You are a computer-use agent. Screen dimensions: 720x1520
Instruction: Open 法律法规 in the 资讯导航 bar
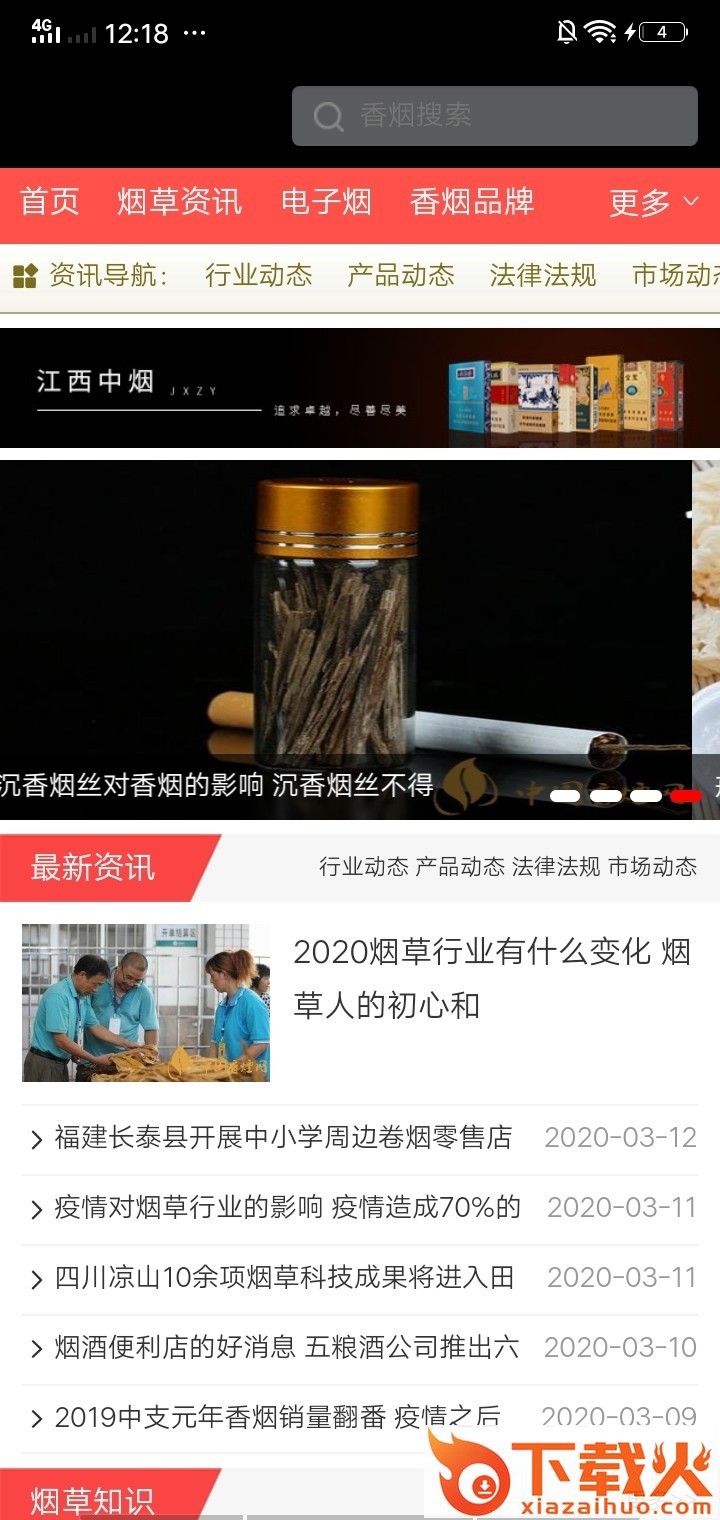point(543,275)
